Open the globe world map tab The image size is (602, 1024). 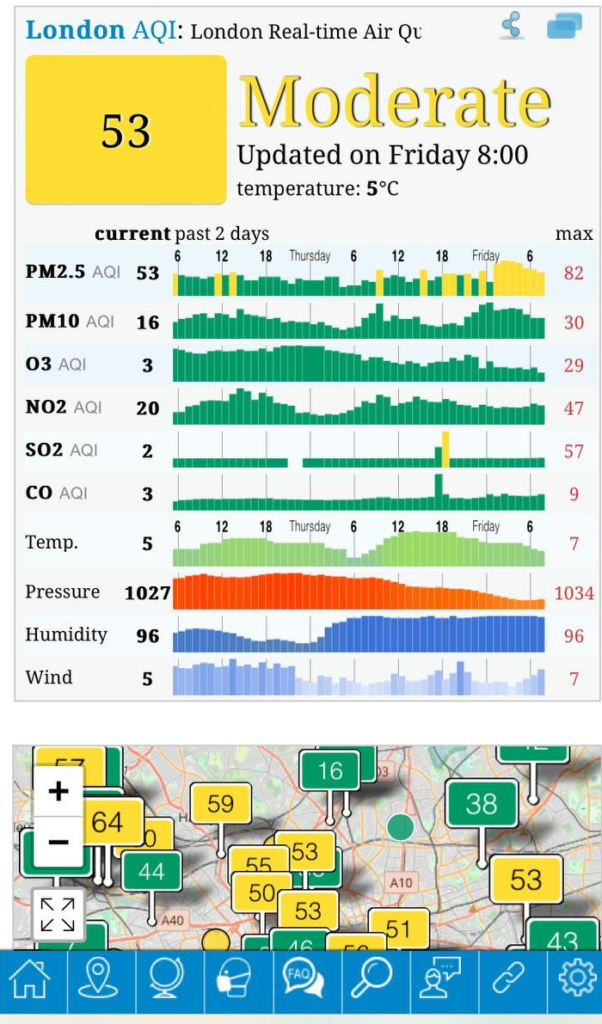[x=166, y=981]
